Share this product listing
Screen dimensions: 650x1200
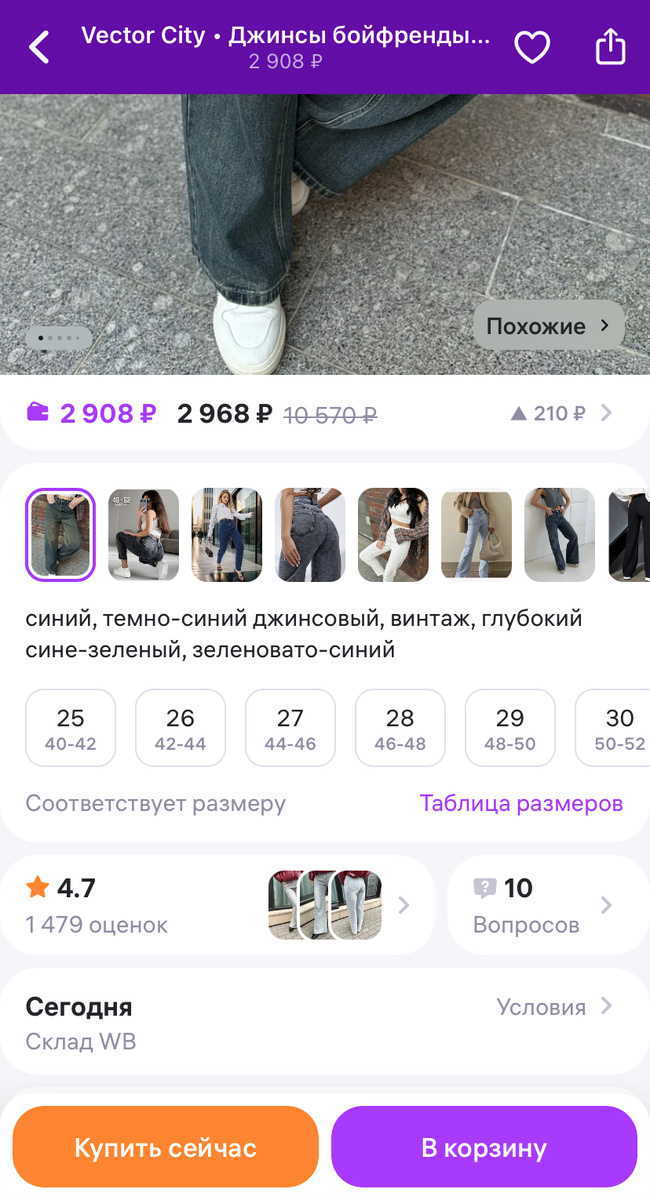click(x=610, y=47)
